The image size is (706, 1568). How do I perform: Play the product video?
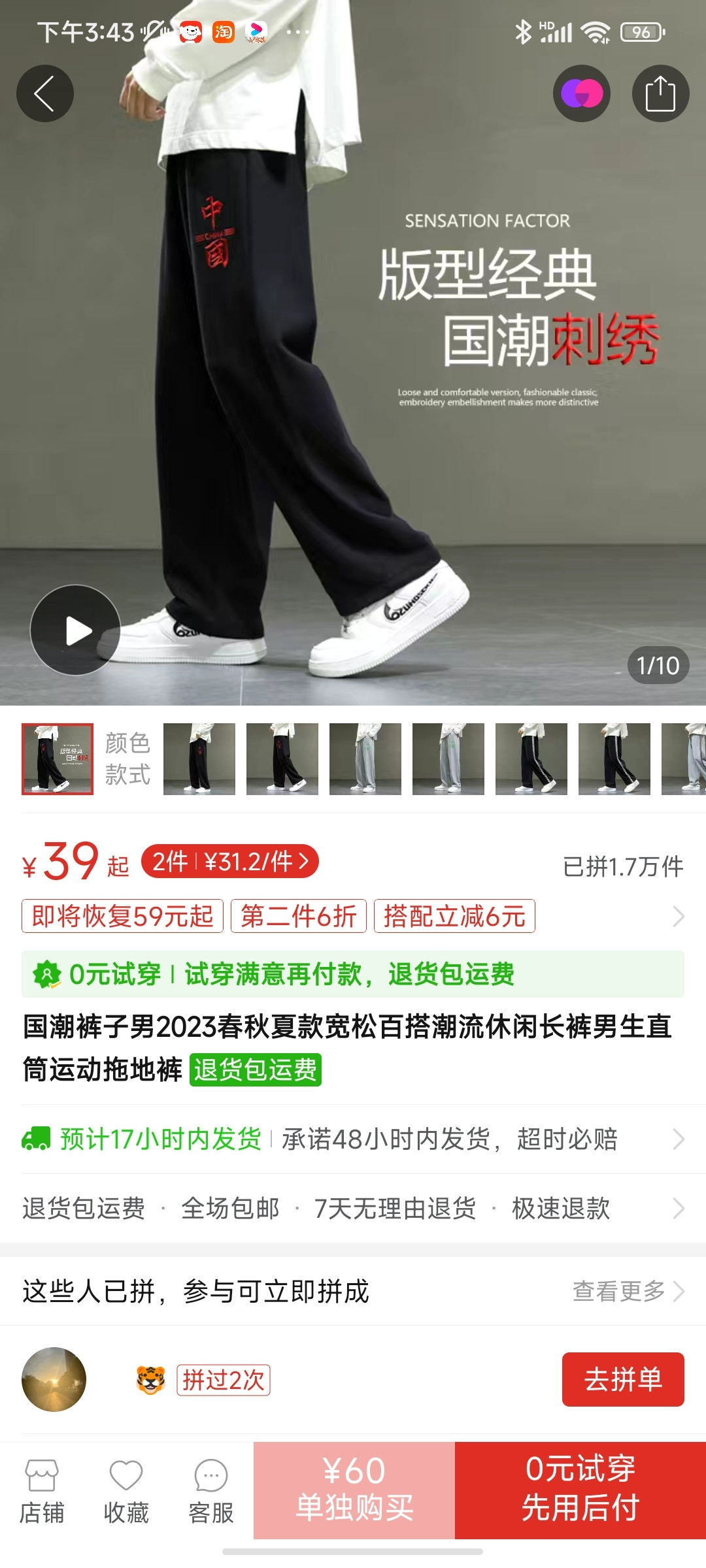tap(76, 630)
